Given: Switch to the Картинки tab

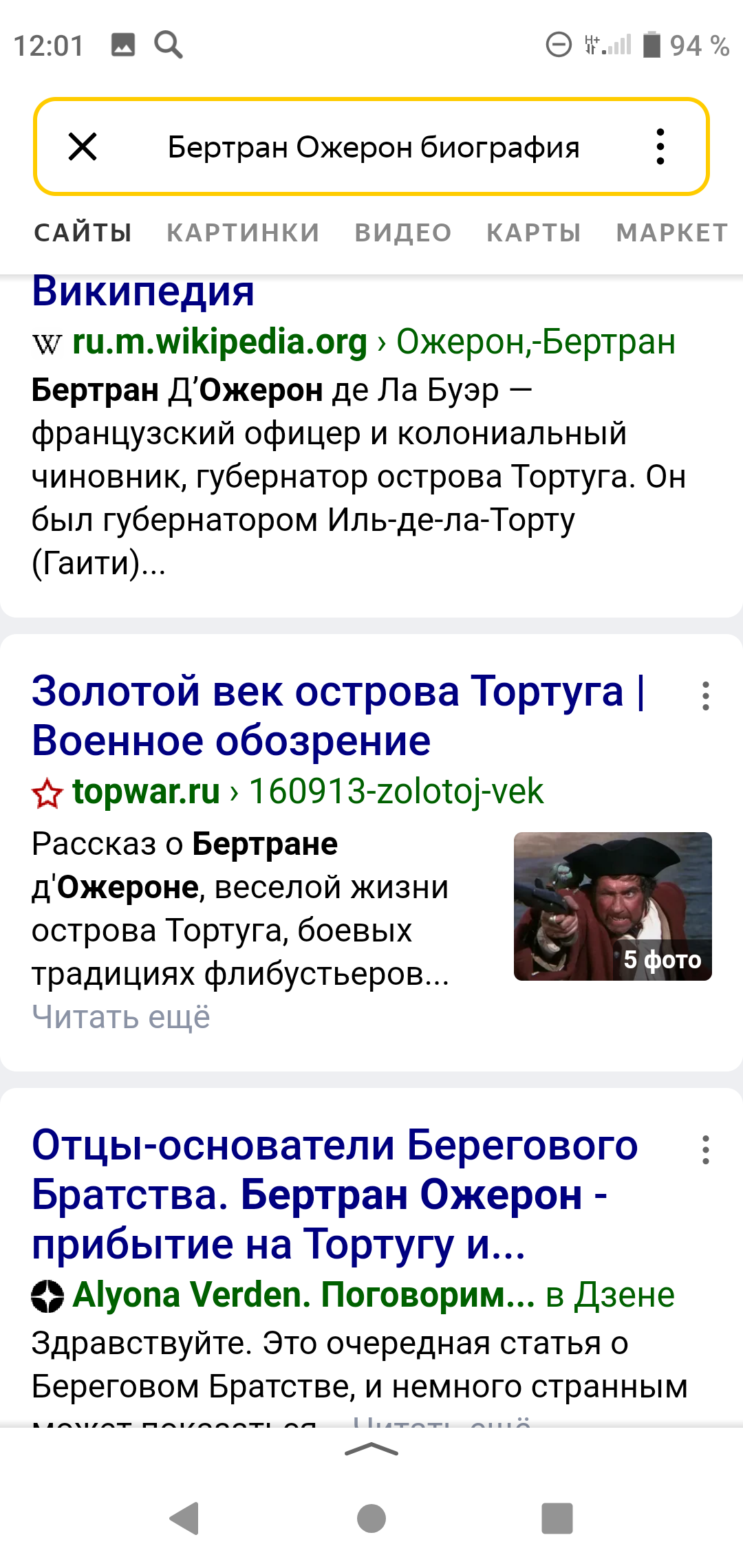Looking at the screenshot, I should click(243, 233).
